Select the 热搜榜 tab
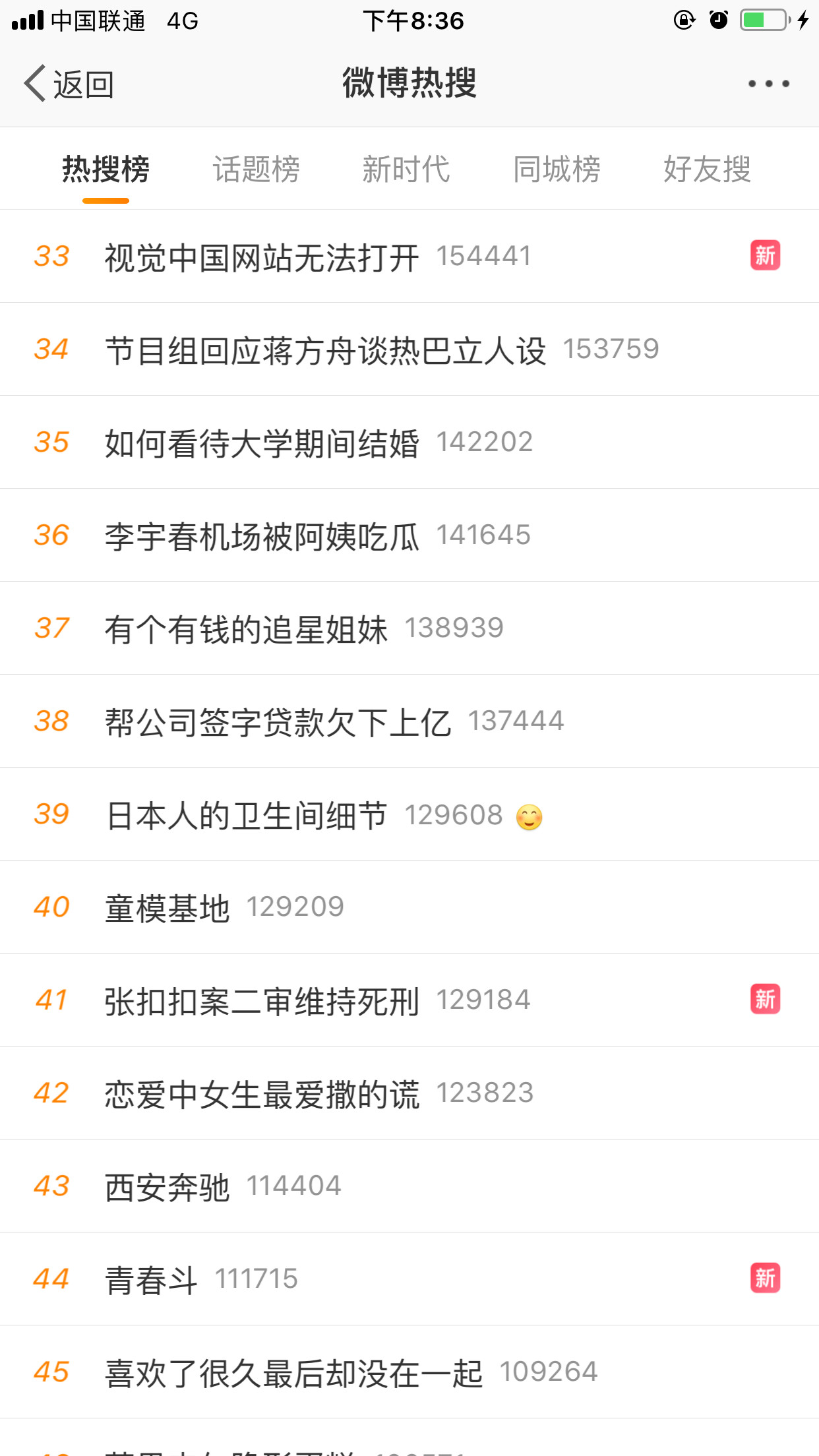 106,169
